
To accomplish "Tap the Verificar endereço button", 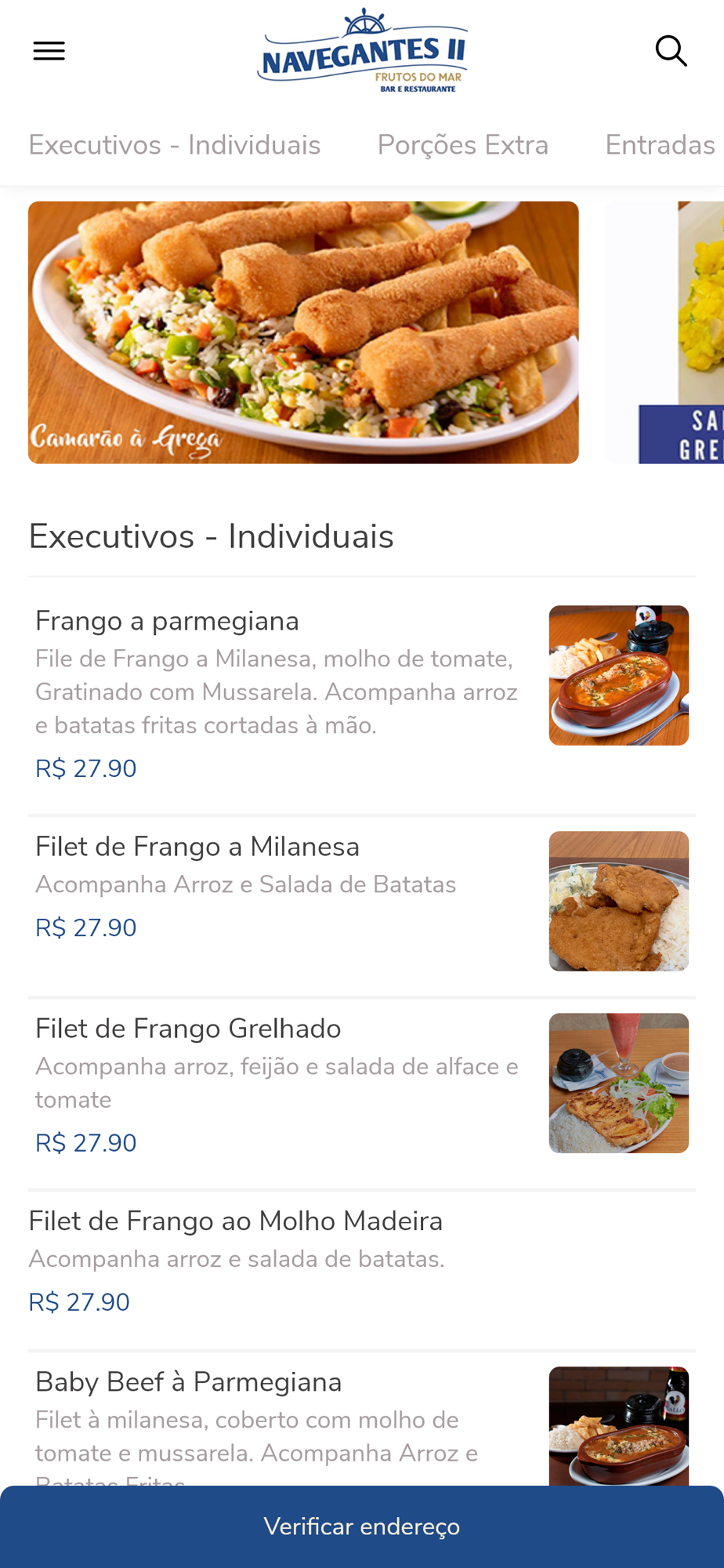I will point(362,1526).
